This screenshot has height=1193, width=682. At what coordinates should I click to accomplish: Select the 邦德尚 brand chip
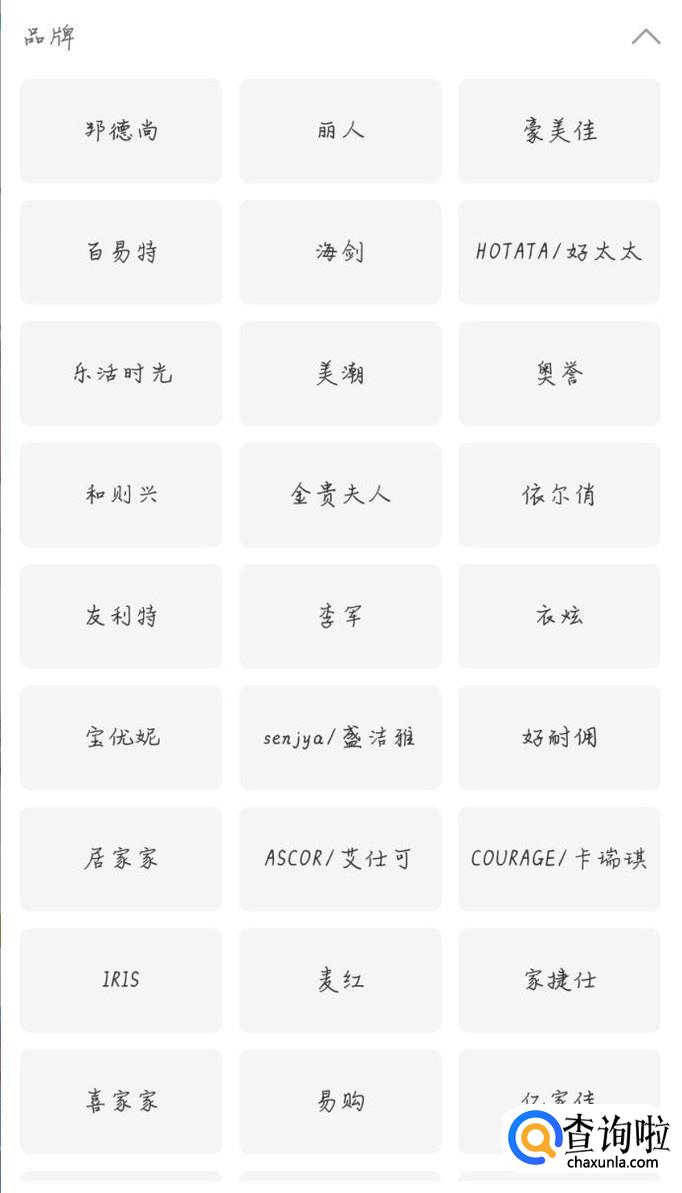pyautogui.click(x=121, y=131)
